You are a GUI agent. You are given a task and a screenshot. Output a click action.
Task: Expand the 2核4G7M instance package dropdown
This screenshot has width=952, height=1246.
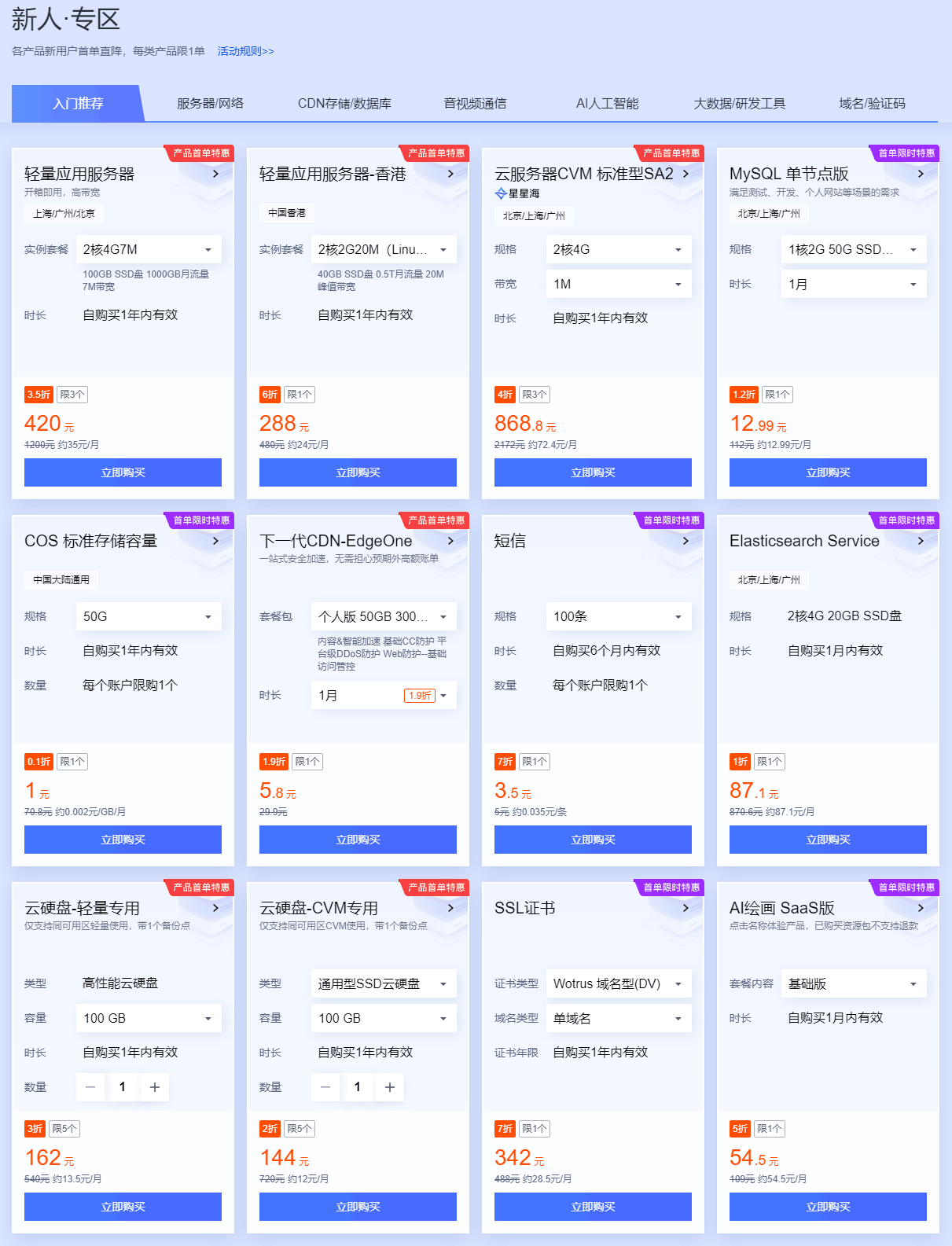coord(149,250)
